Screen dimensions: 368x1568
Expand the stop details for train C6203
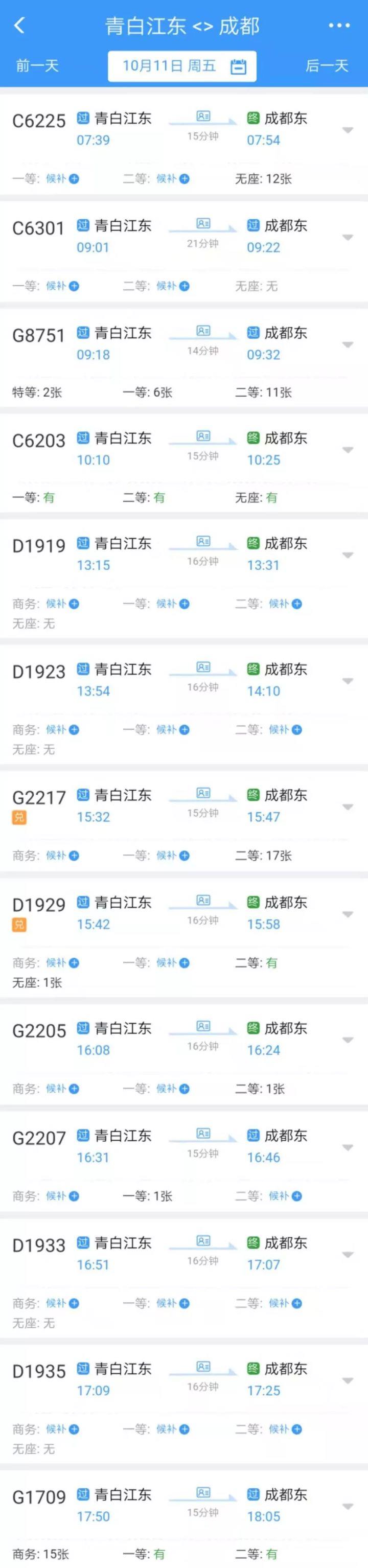click(x=348, y=450)
